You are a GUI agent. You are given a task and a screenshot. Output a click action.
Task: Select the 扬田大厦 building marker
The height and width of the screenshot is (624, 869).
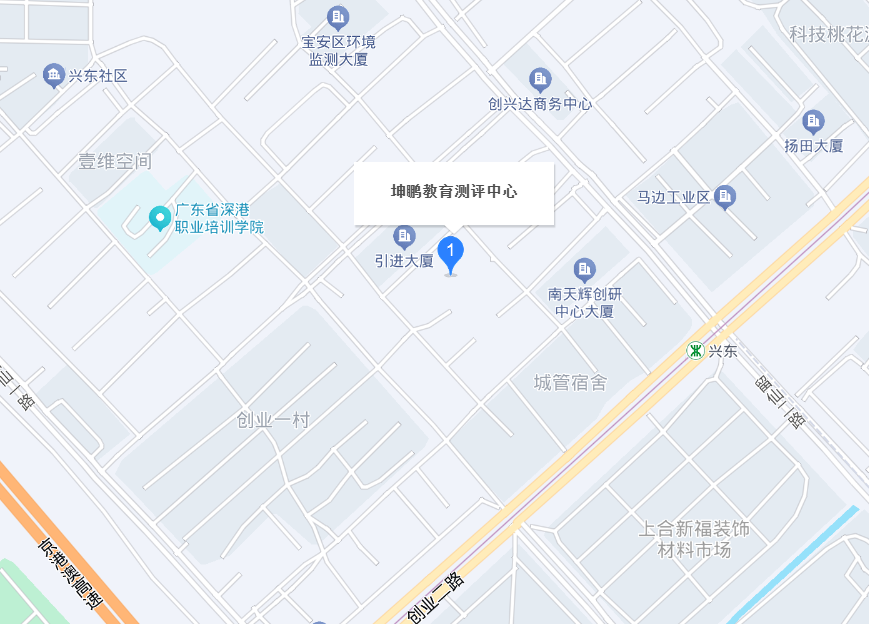click(x=813, y=122)
